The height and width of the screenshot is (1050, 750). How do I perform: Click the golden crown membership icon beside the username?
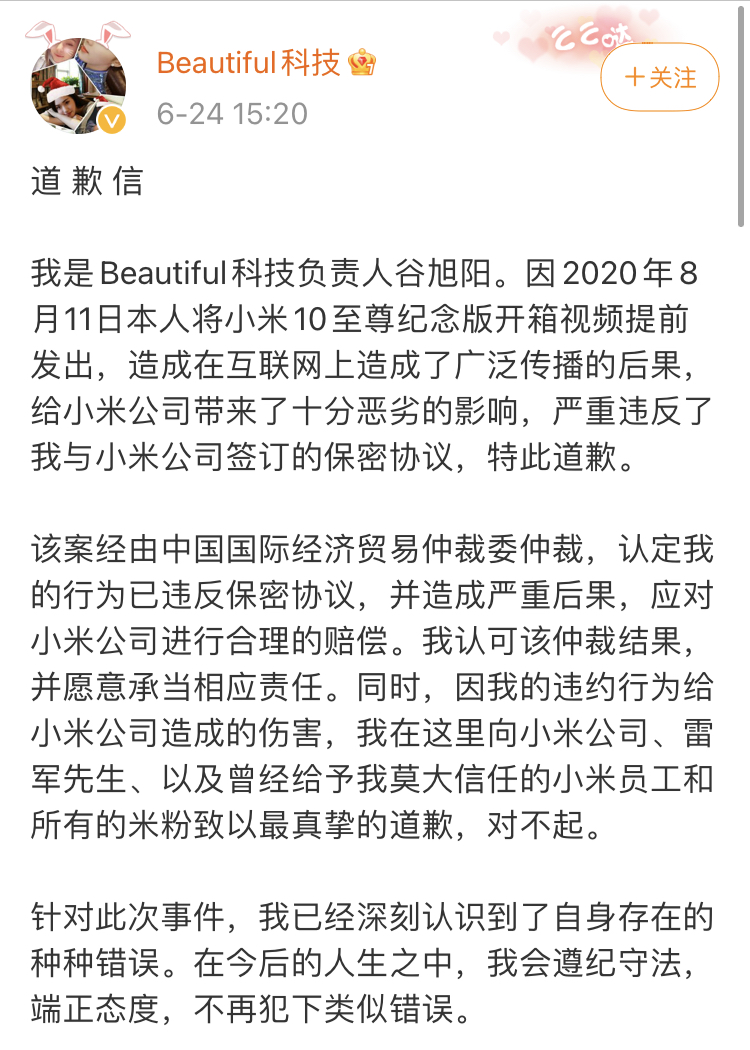(360, 60)
